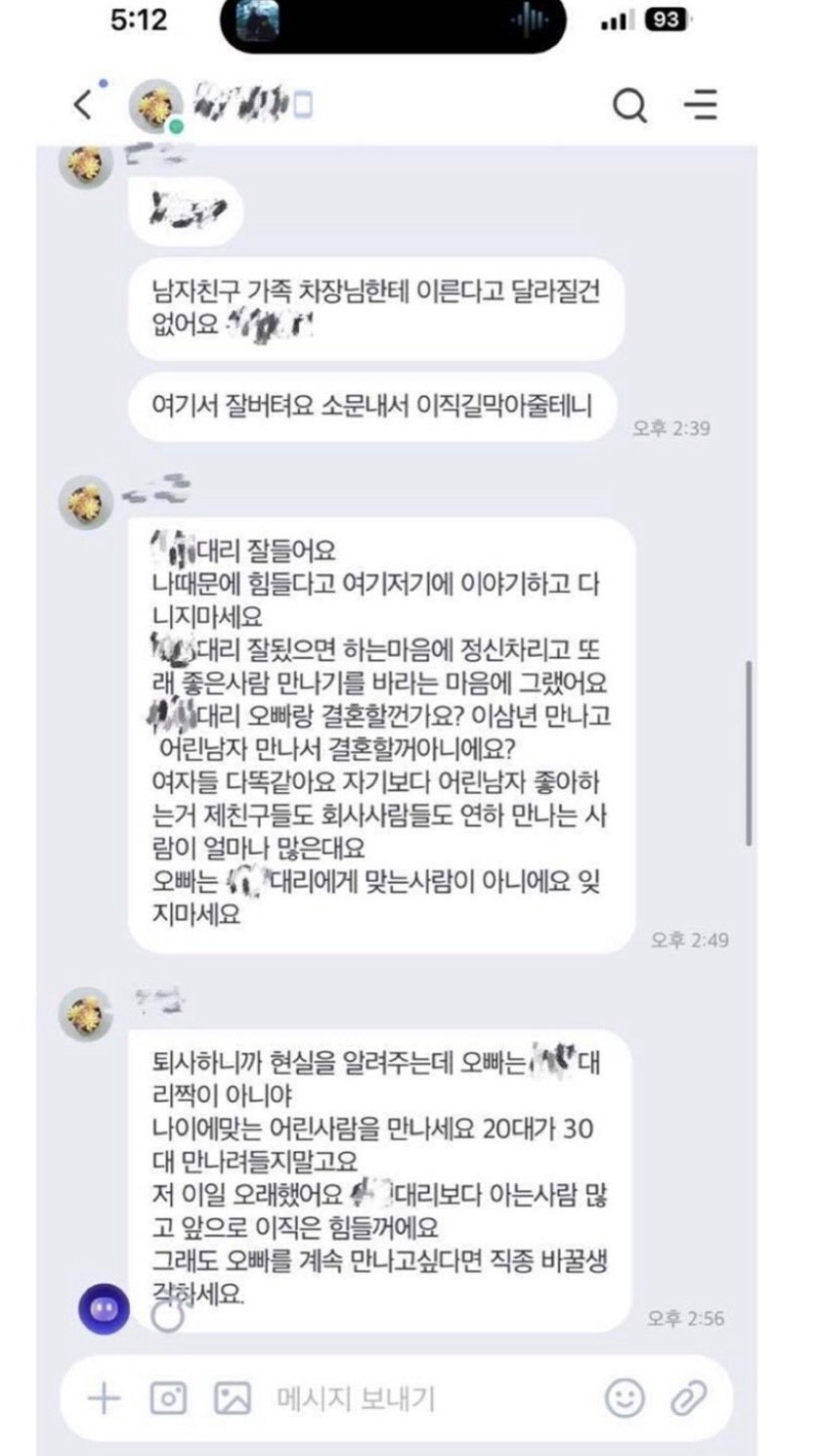Attach a file with the paperclip
This screenshot has height=1456, width=816.
point(688,1398)
